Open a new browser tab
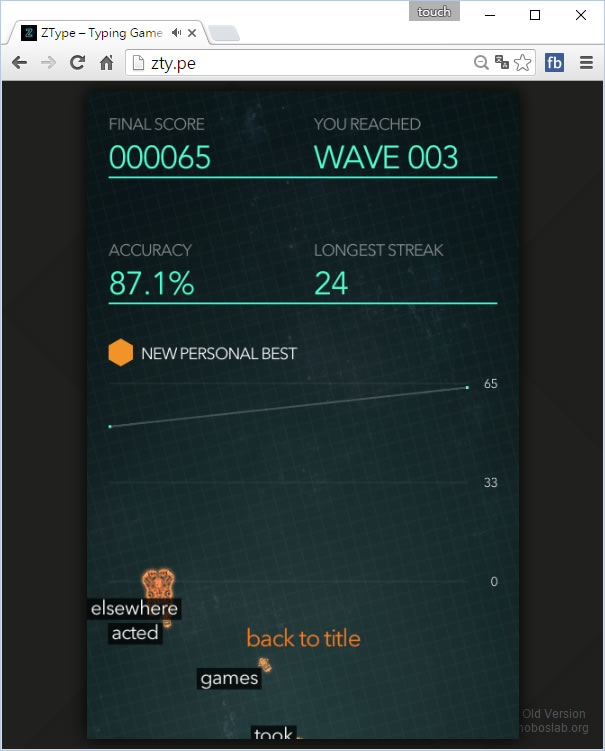Image resolution: width=605 pixels, height=751 pixels. [x=225, y=33]
